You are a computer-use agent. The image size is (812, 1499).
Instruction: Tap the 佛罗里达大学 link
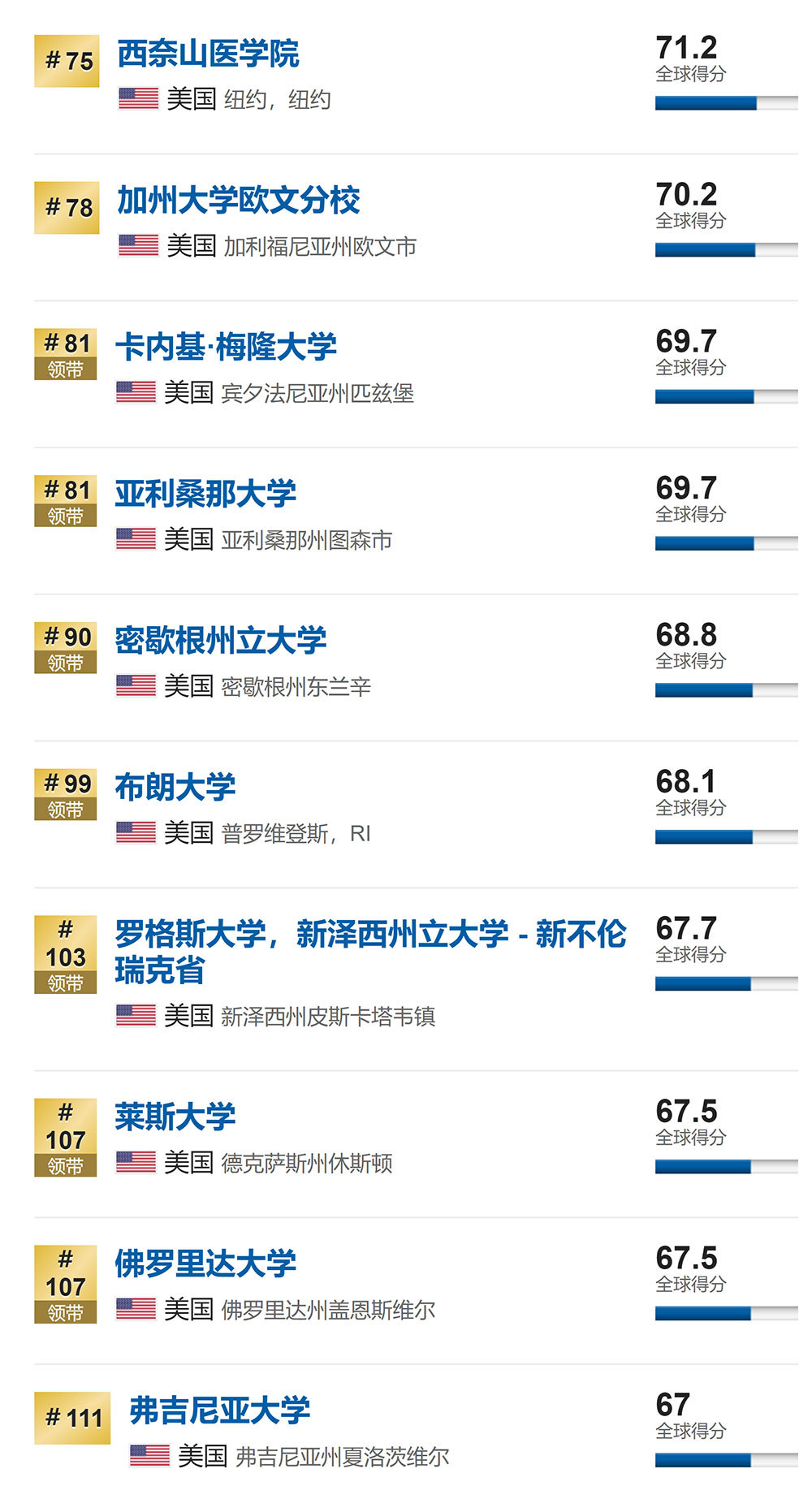[205, 1264]
